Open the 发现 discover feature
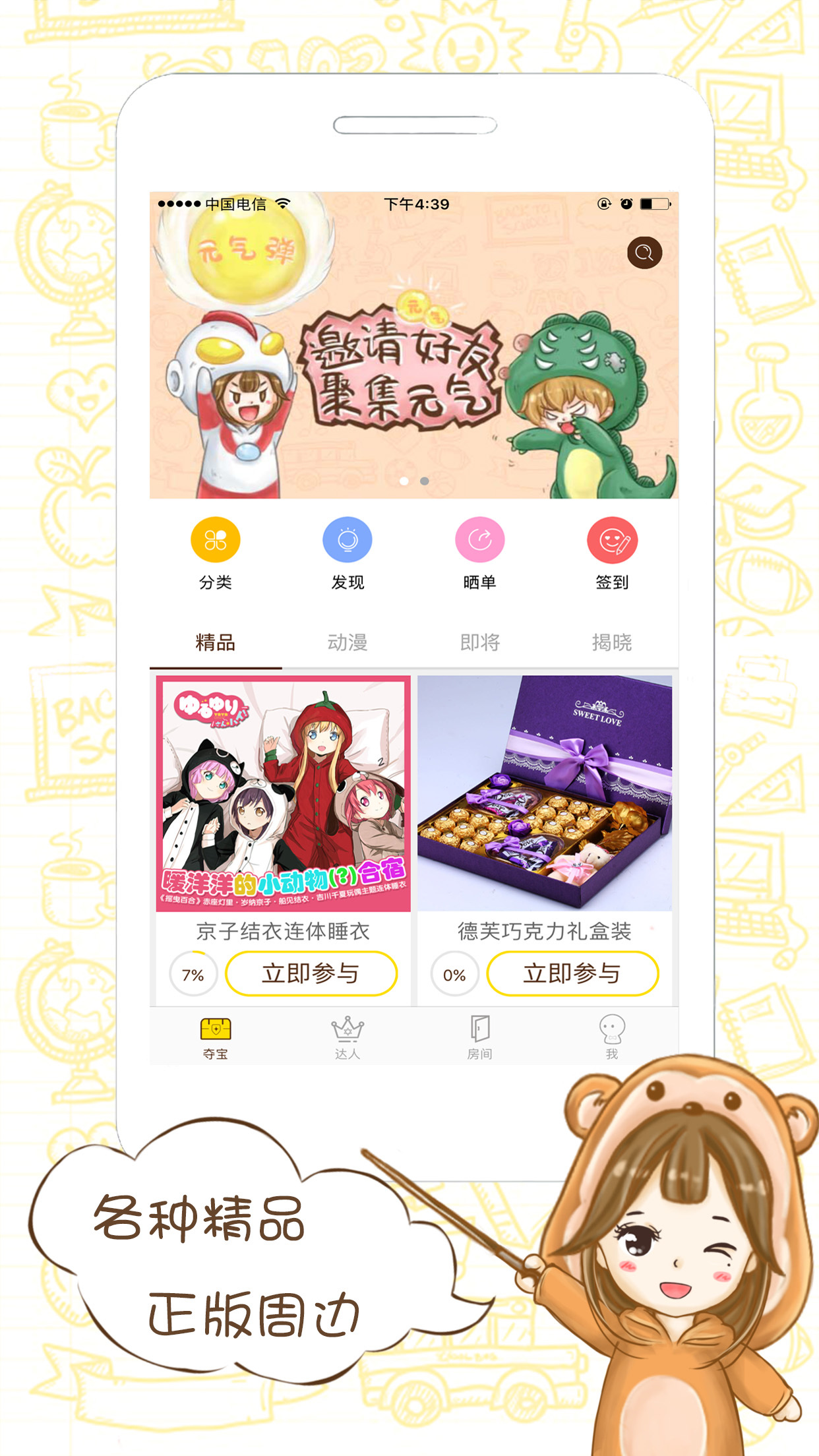This screenshot has height=1456, width=819. pyautogui.click(x=348, y=540)
